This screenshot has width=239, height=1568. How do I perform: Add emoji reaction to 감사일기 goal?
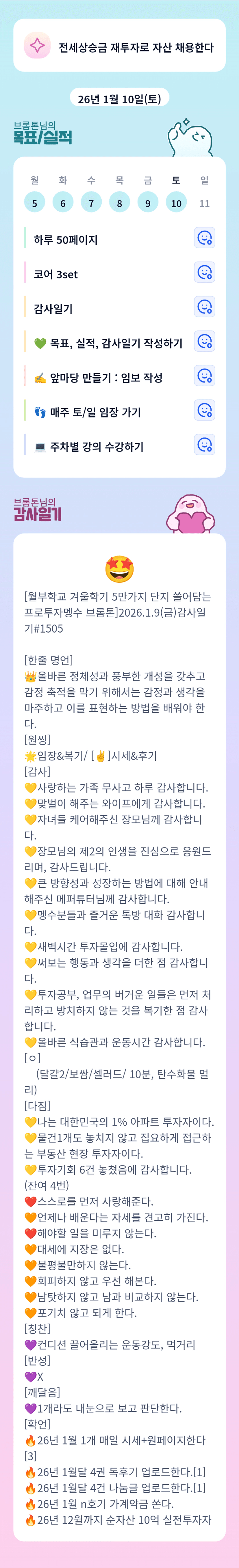[204, 307]
